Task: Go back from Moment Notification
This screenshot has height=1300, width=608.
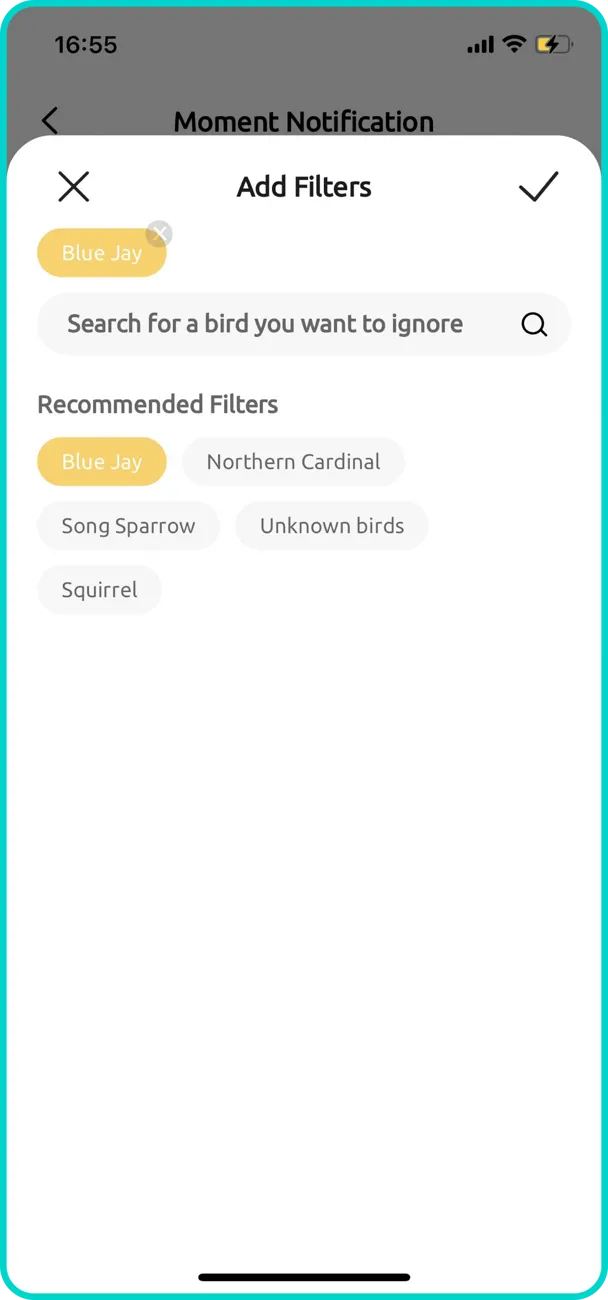Action: 50,121
